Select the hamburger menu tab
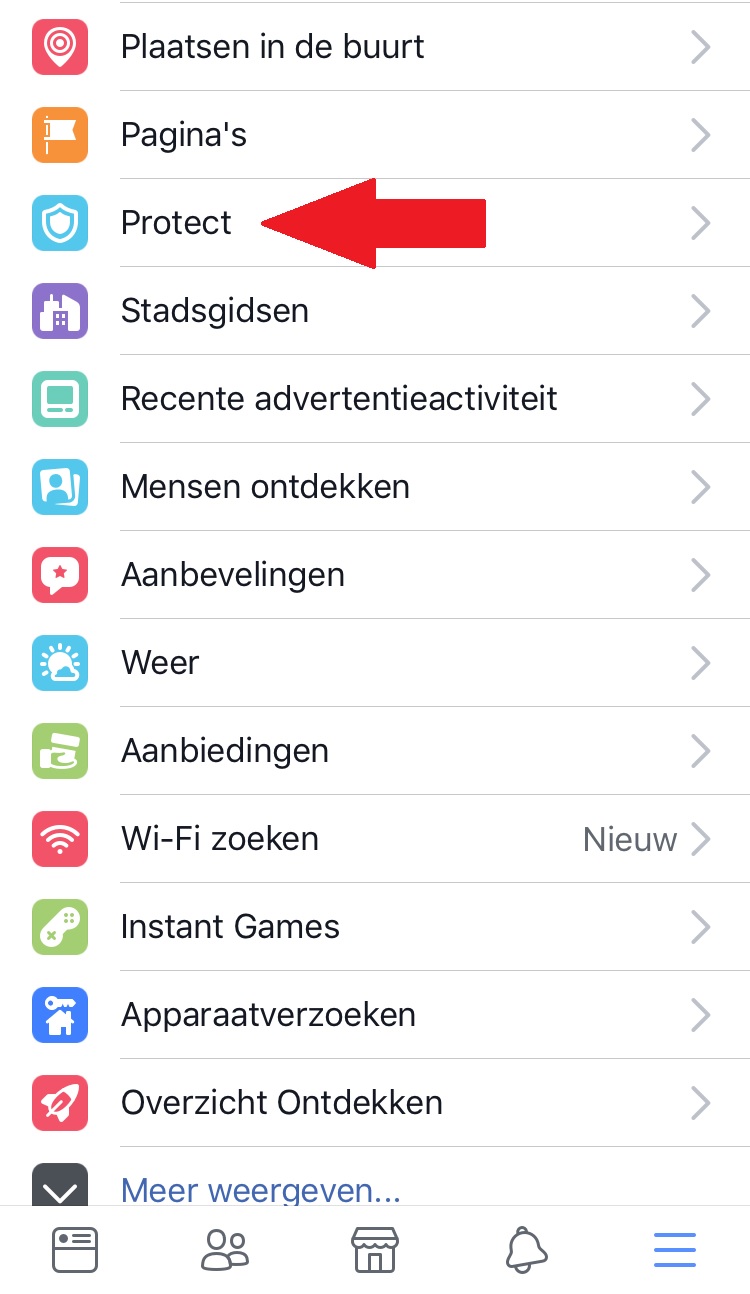This screenshot has height=1294, width=750. (675, 1250)
